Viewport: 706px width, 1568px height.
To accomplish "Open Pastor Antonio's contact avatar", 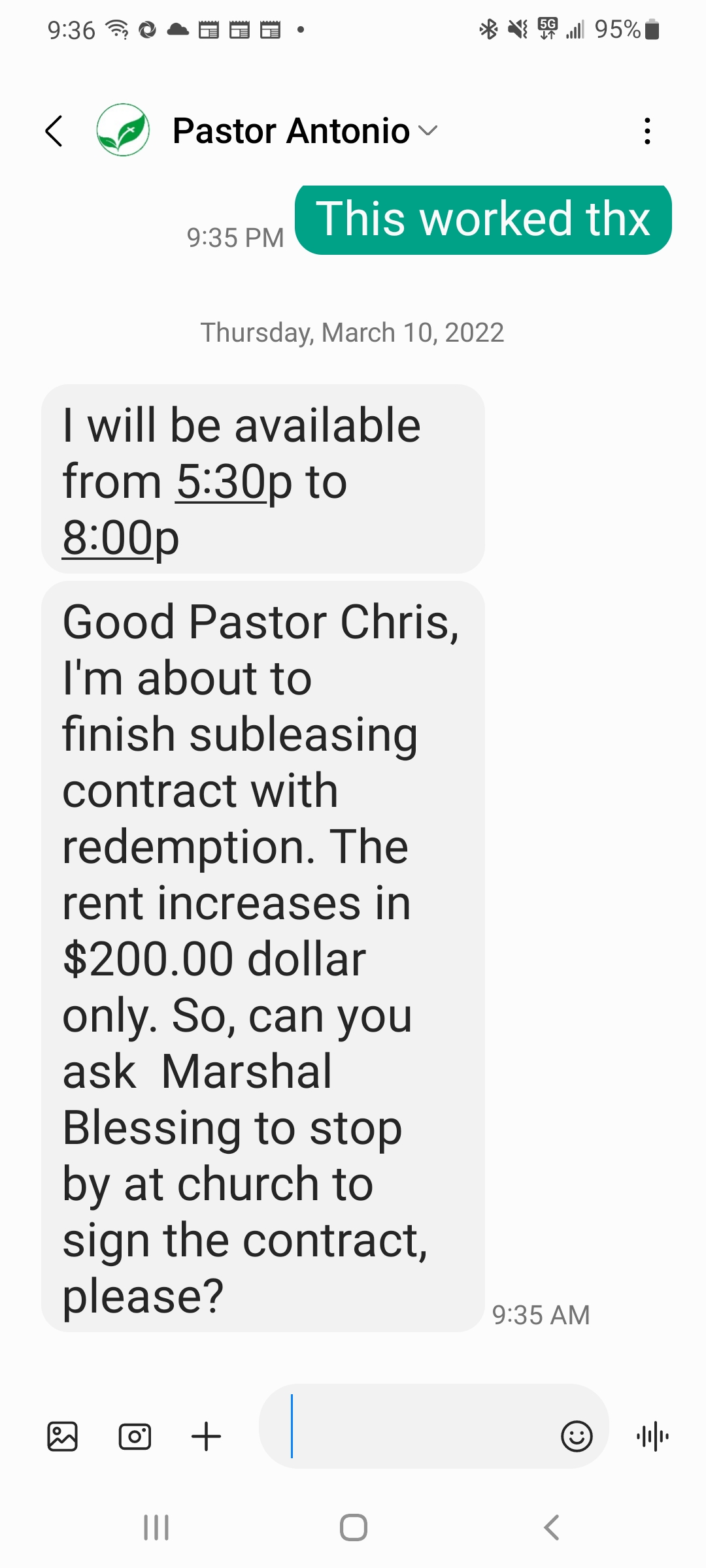I will click(123, 130).
